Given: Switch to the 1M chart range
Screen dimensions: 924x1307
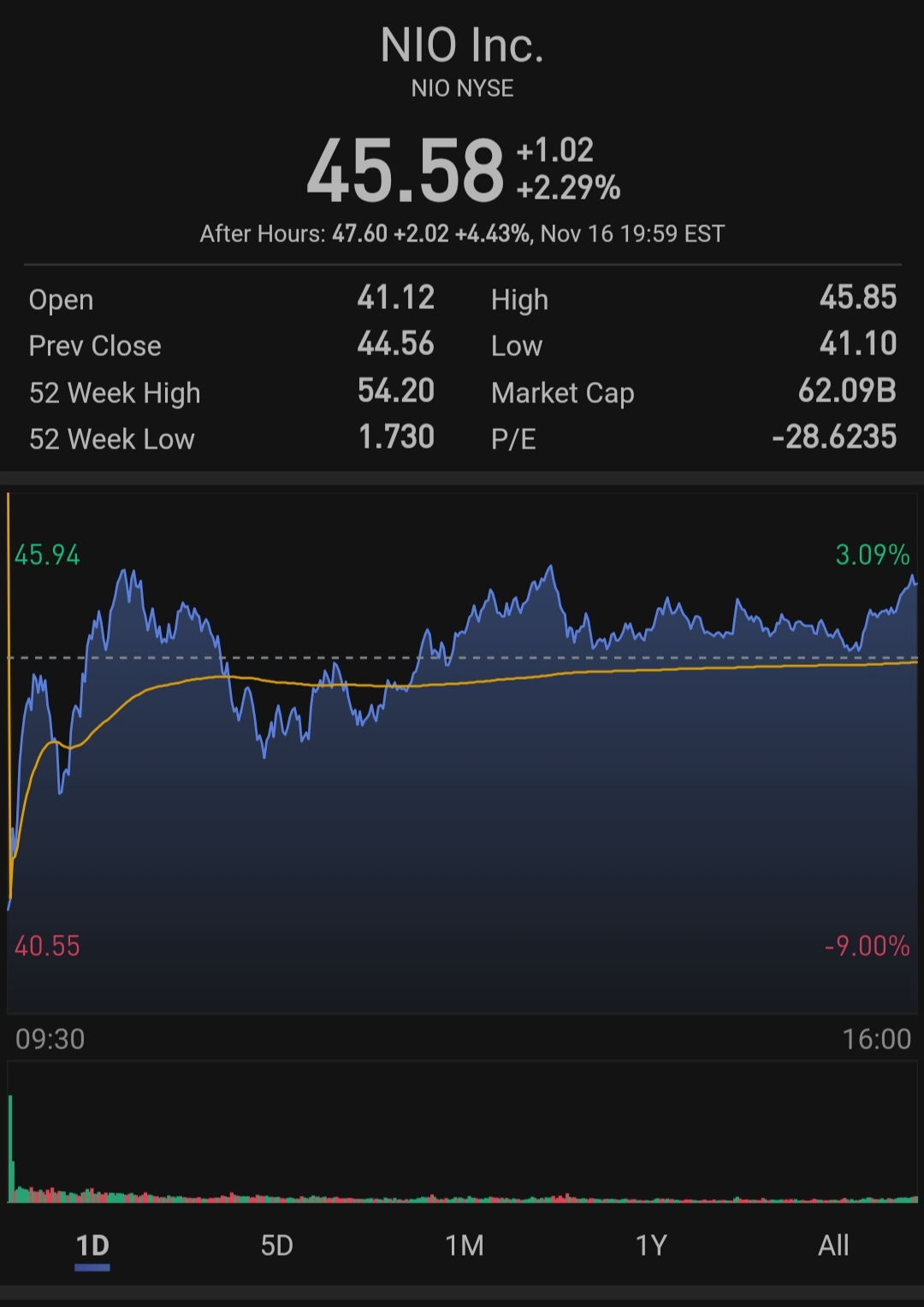Looking at the screenshot, I should (464, 1245).
